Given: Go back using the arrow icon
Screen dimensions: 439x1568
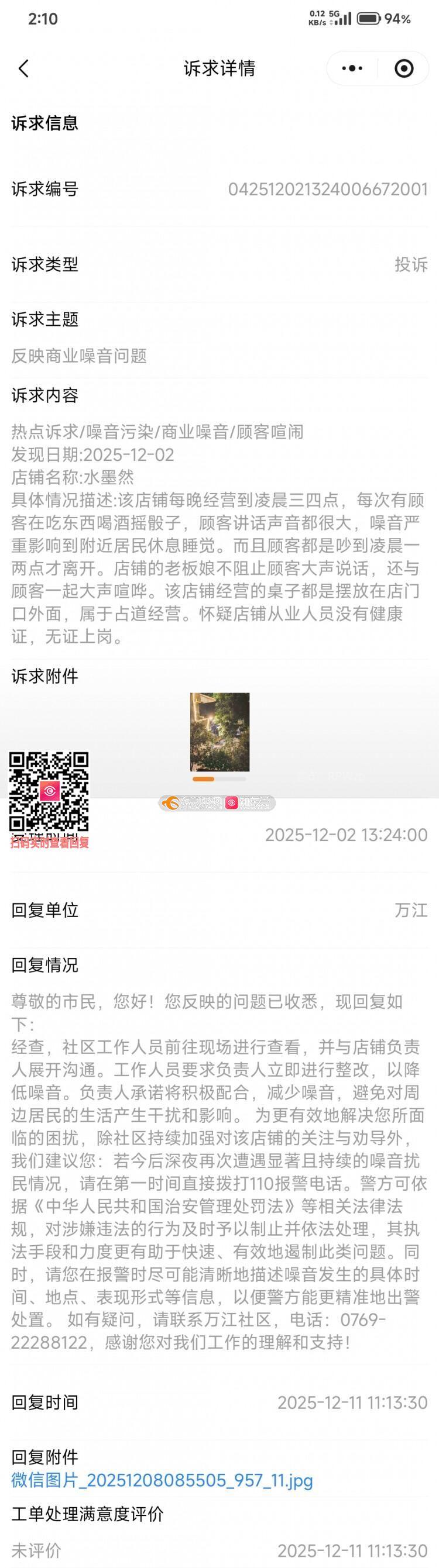Looking at the screenshot, I should tap(24, 68).
